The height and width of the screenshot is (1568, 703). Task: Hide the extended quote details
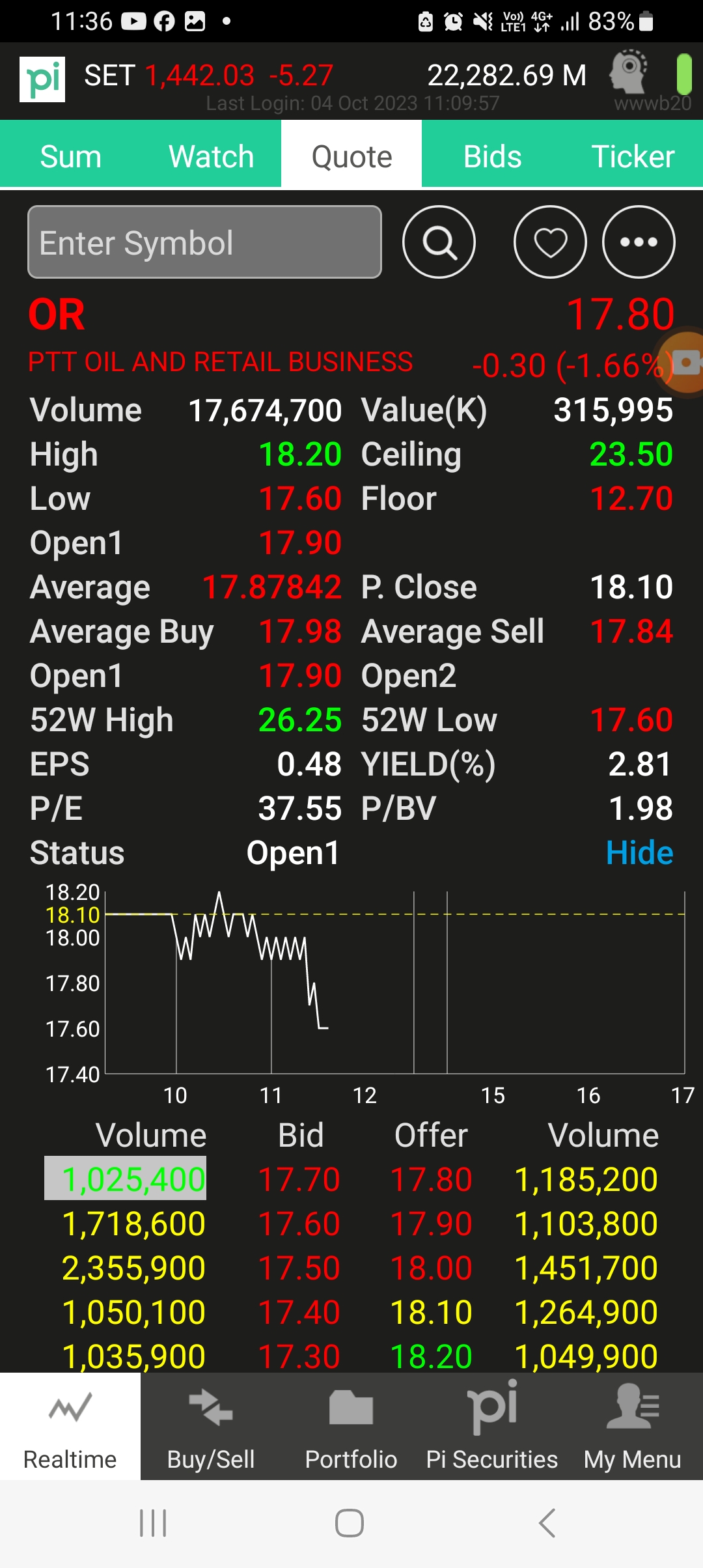pos(639,852)
